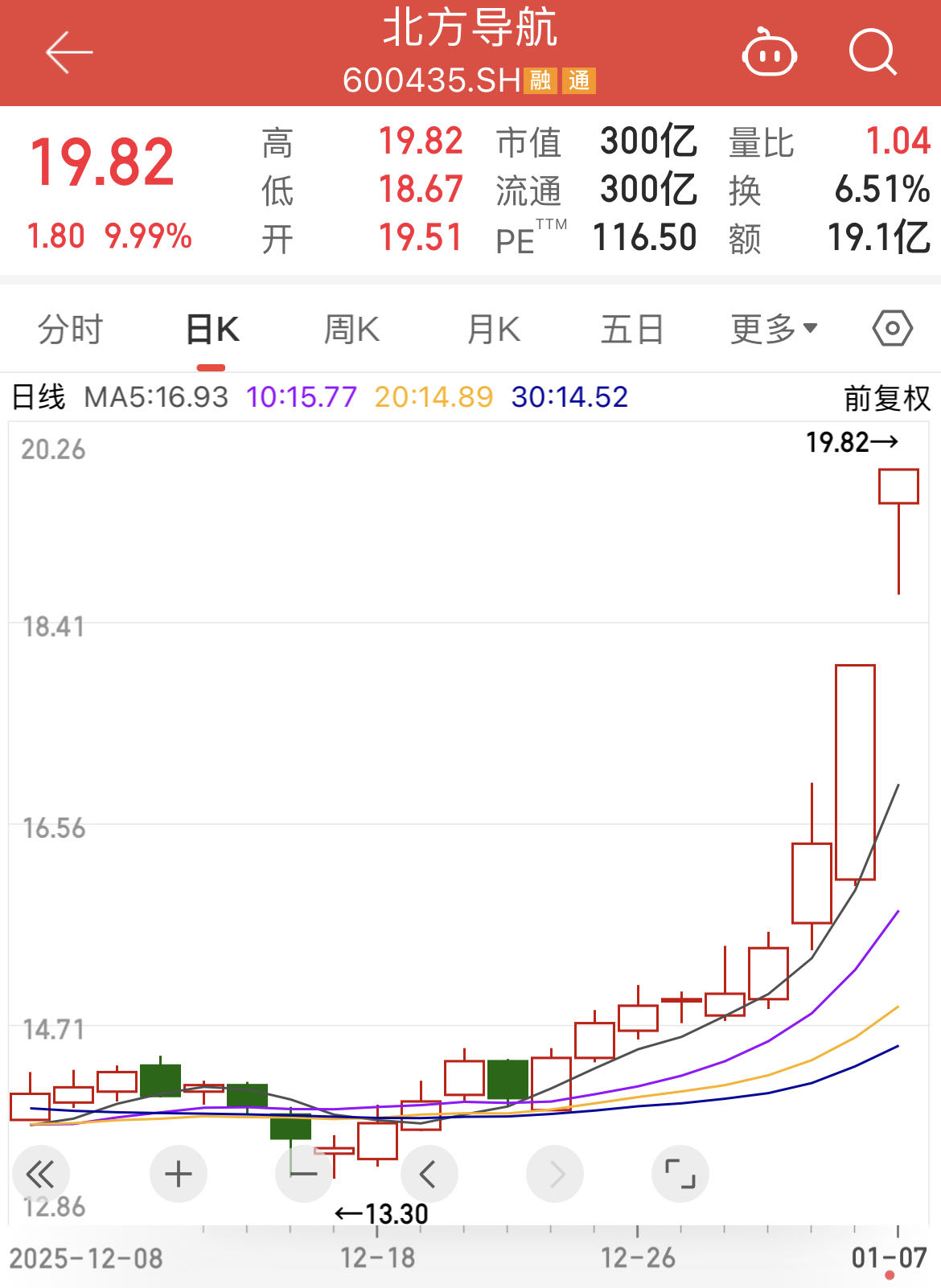The image size is (941, 1288).
Task: Zoom out the chart with minus button
Action: click(x=303, y=1175)
